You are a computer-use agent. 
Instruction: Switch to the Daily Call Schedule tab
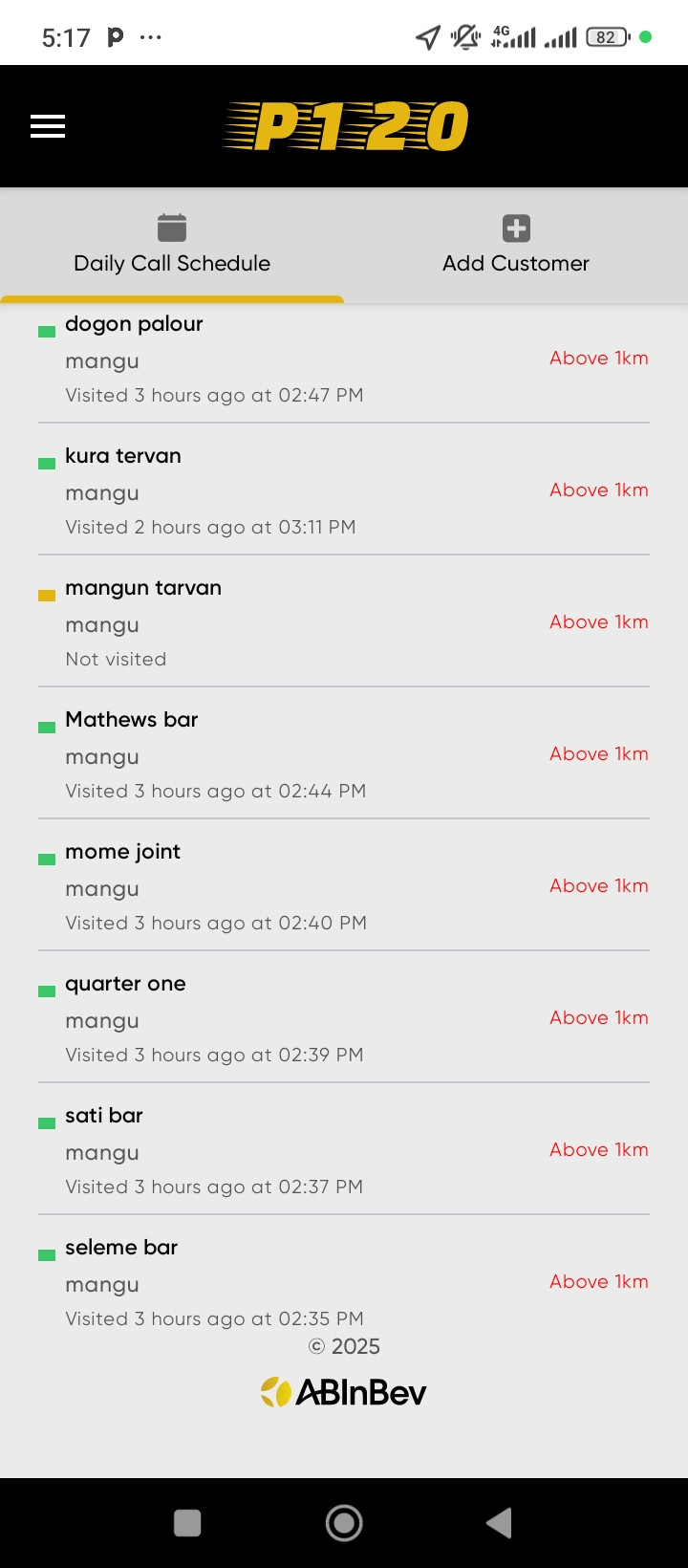click(x=172, y=246)
